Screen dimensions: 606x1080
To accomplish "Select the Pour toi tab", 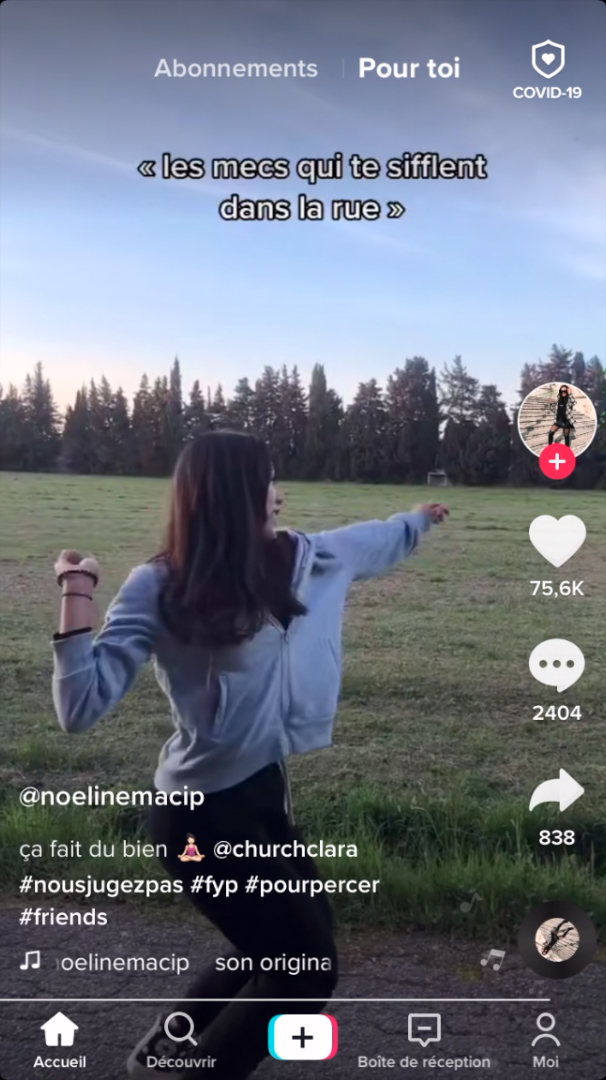I will pos(409,68).
